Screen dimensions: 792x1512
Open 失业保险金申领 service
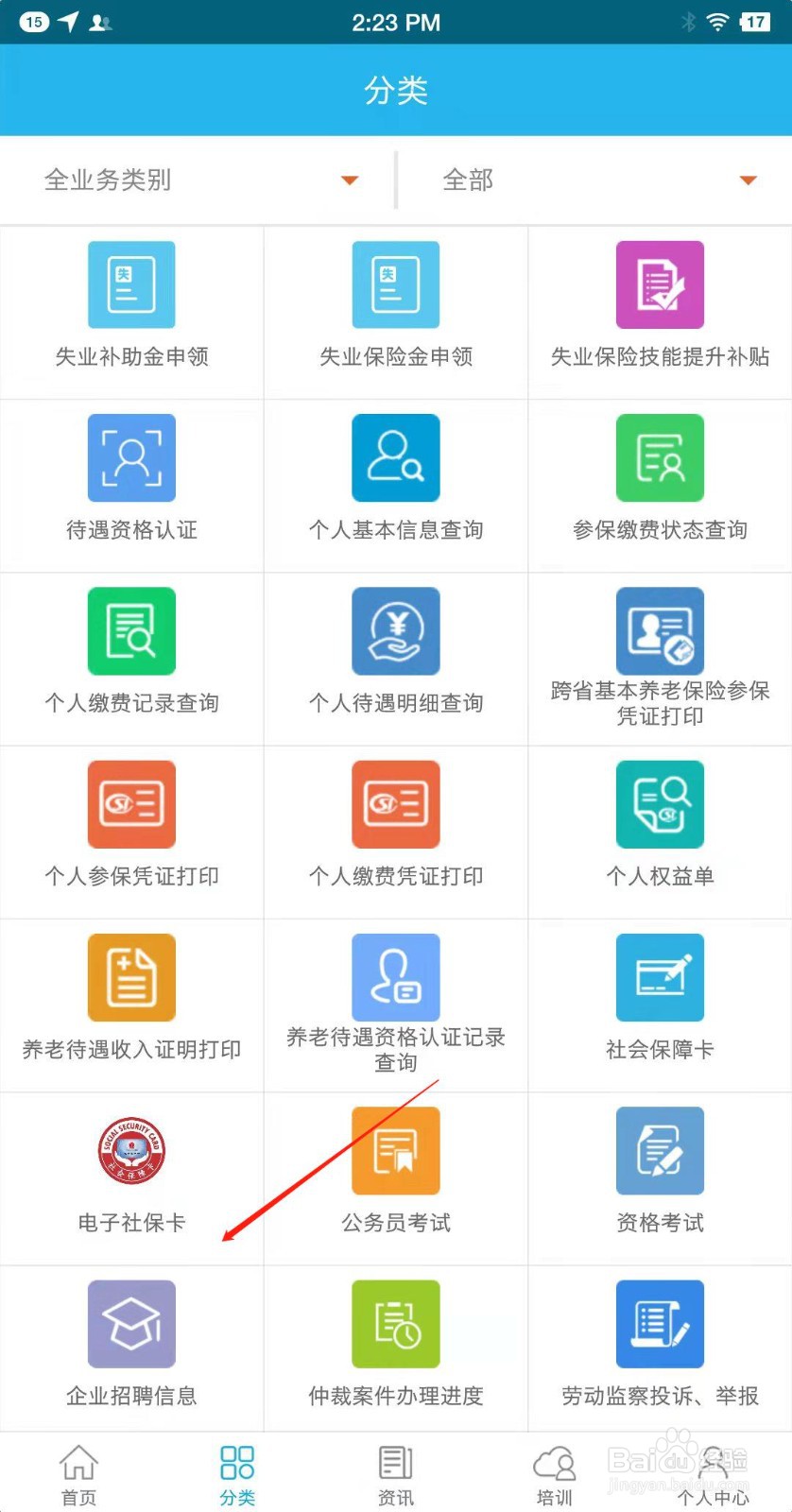pyautogui.click(x=396, y=312)
